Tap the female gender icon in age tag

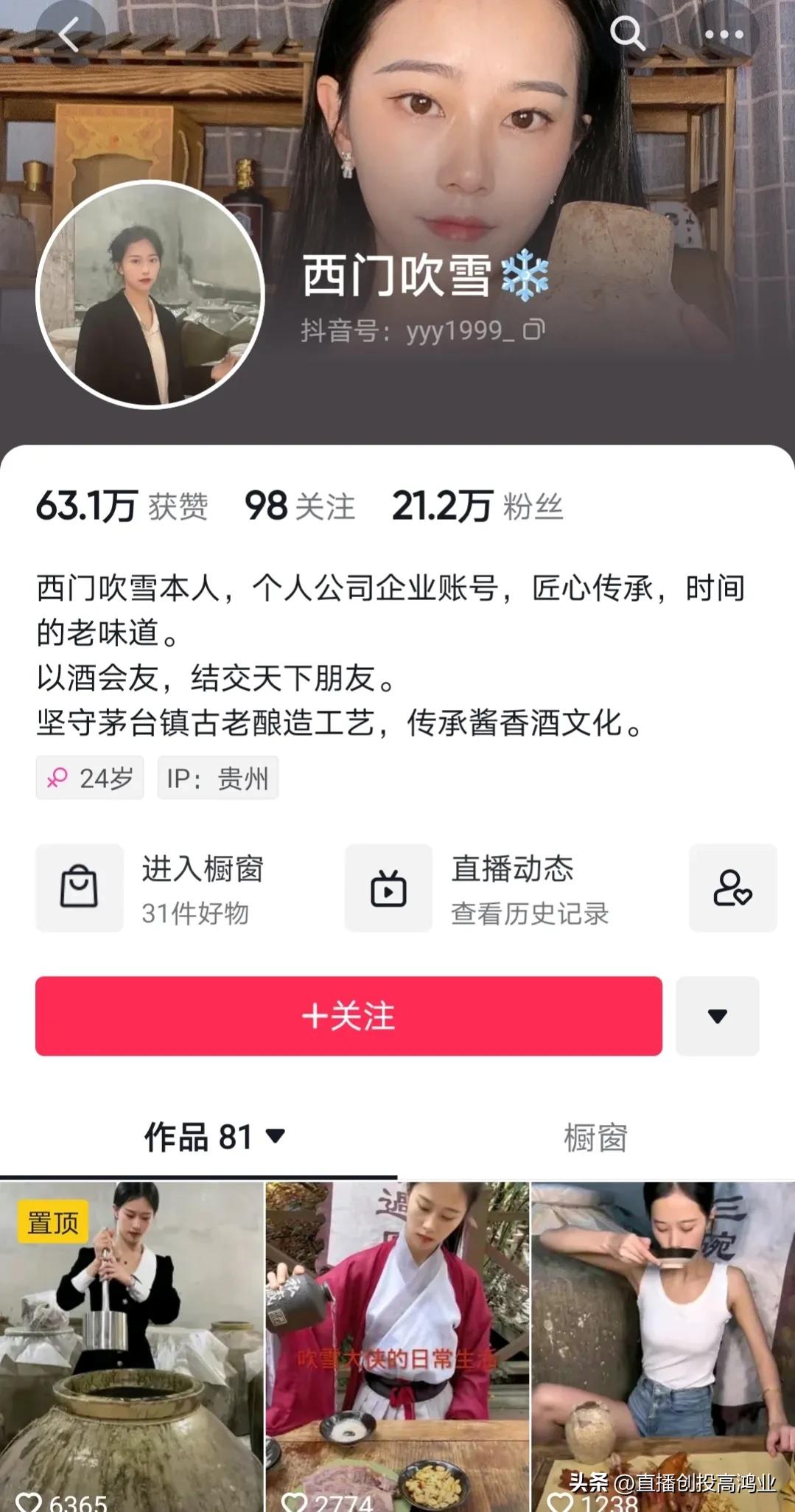click(57, 778)
